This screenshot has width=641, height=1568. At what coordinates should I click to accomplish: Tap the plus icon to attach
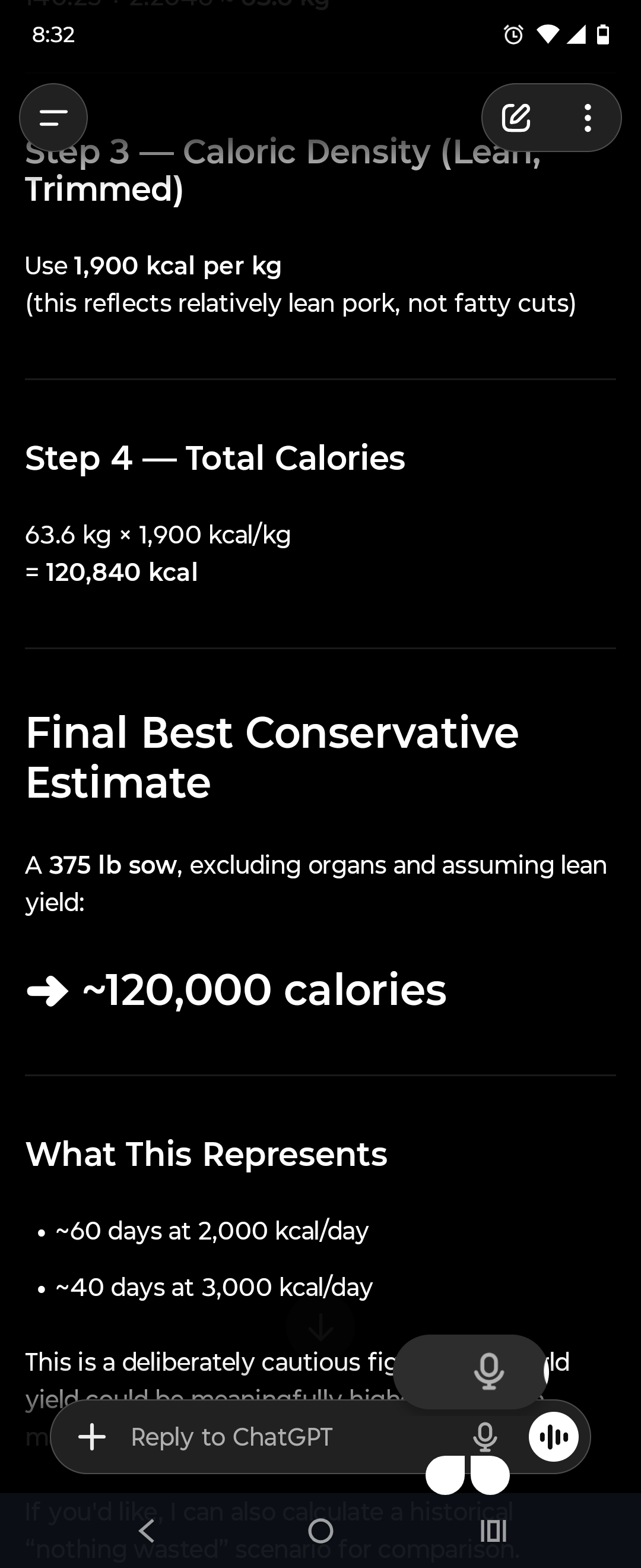(93, 1437)
